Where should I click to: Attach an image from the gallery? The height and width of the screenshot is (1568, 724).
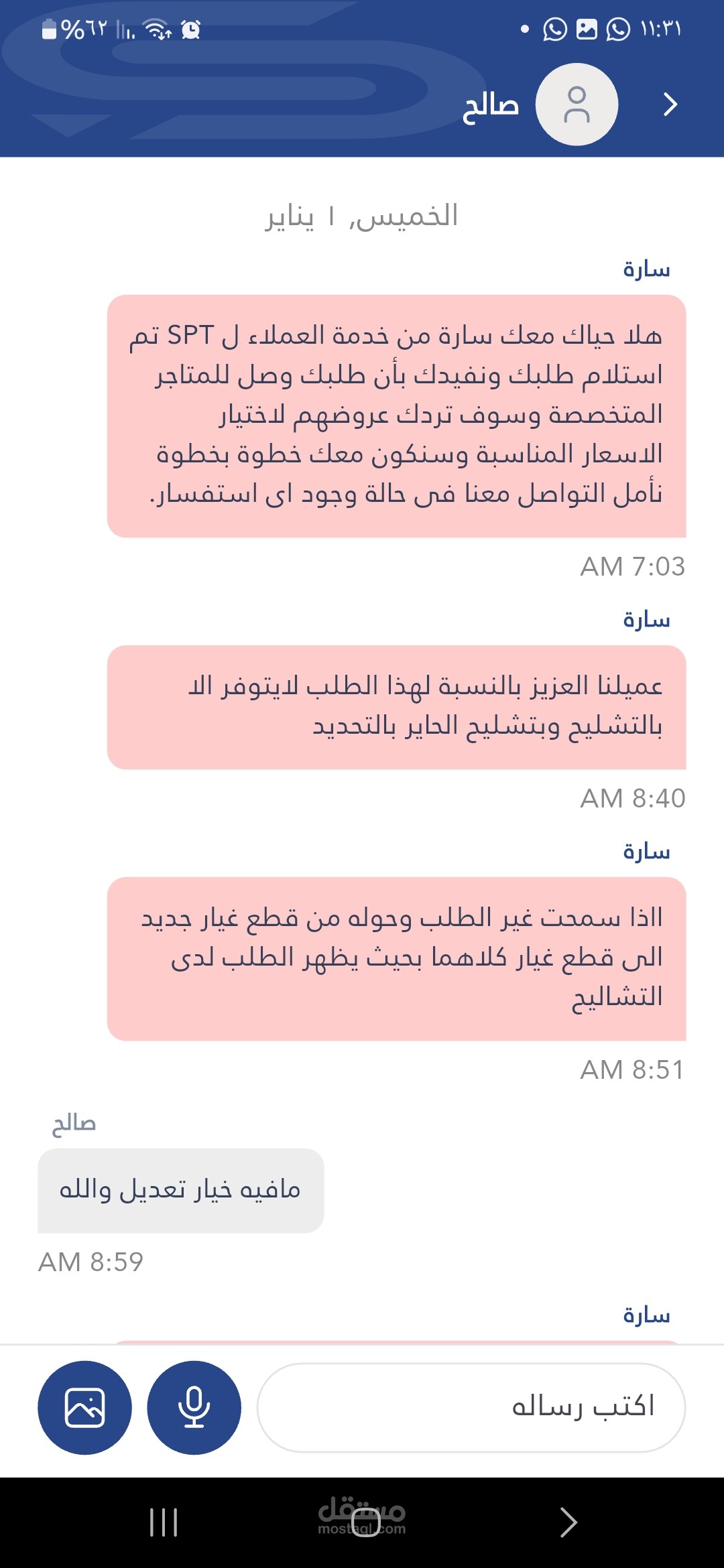pos(84,1407)
